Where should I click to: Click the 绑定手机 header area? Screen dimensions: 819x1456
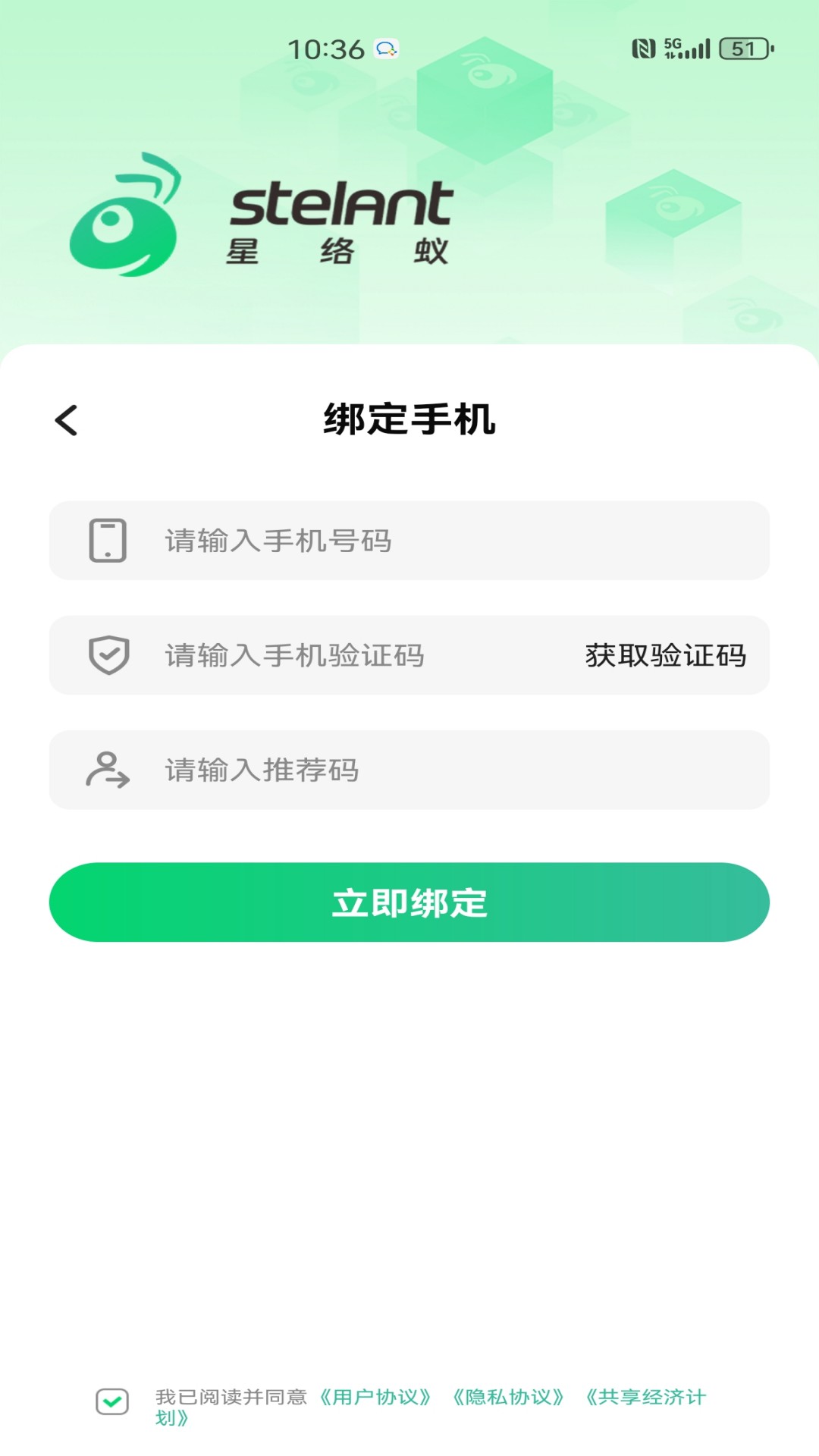[x=409, y=419]
